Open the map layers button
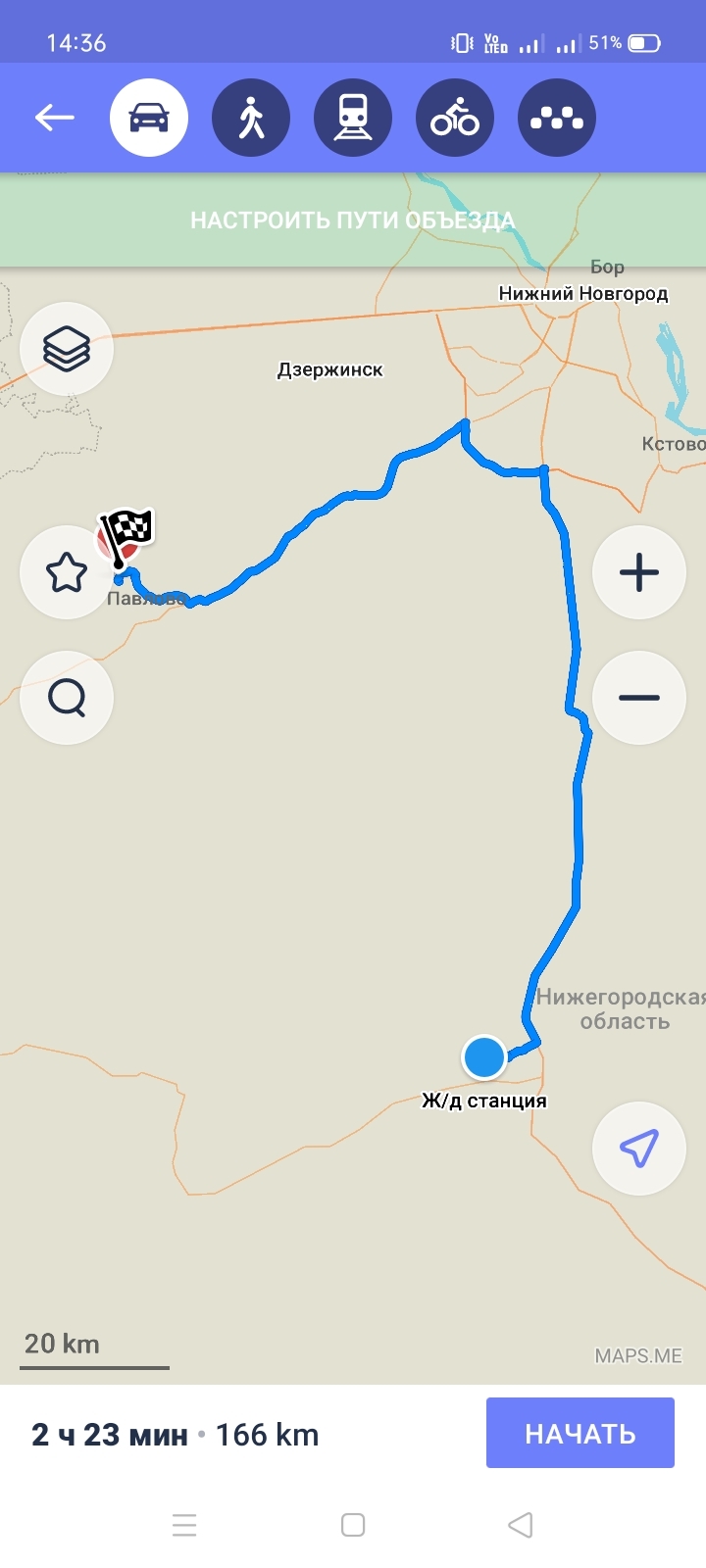 [x=67, y=349]
